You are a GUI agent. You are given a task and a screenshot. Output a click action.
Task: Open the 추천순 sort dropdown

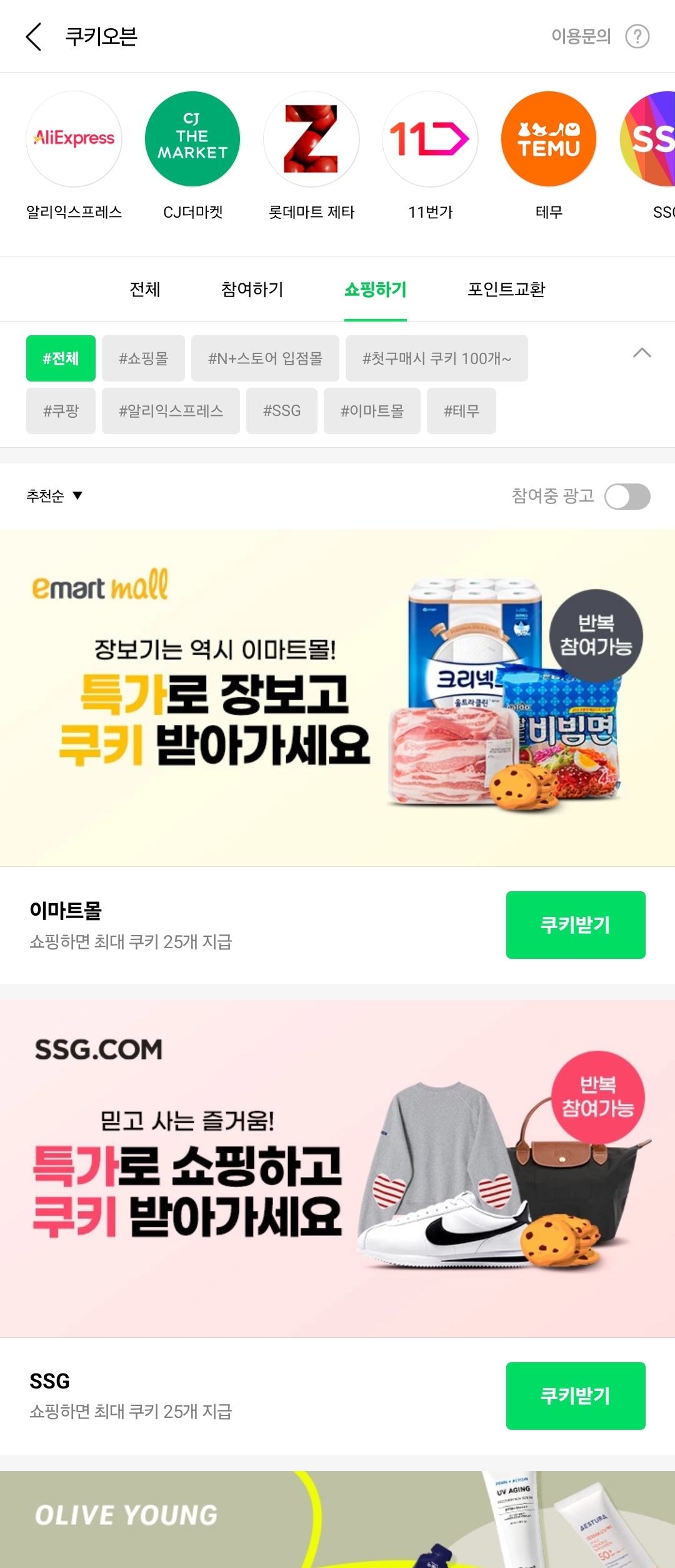click(54, 496)
